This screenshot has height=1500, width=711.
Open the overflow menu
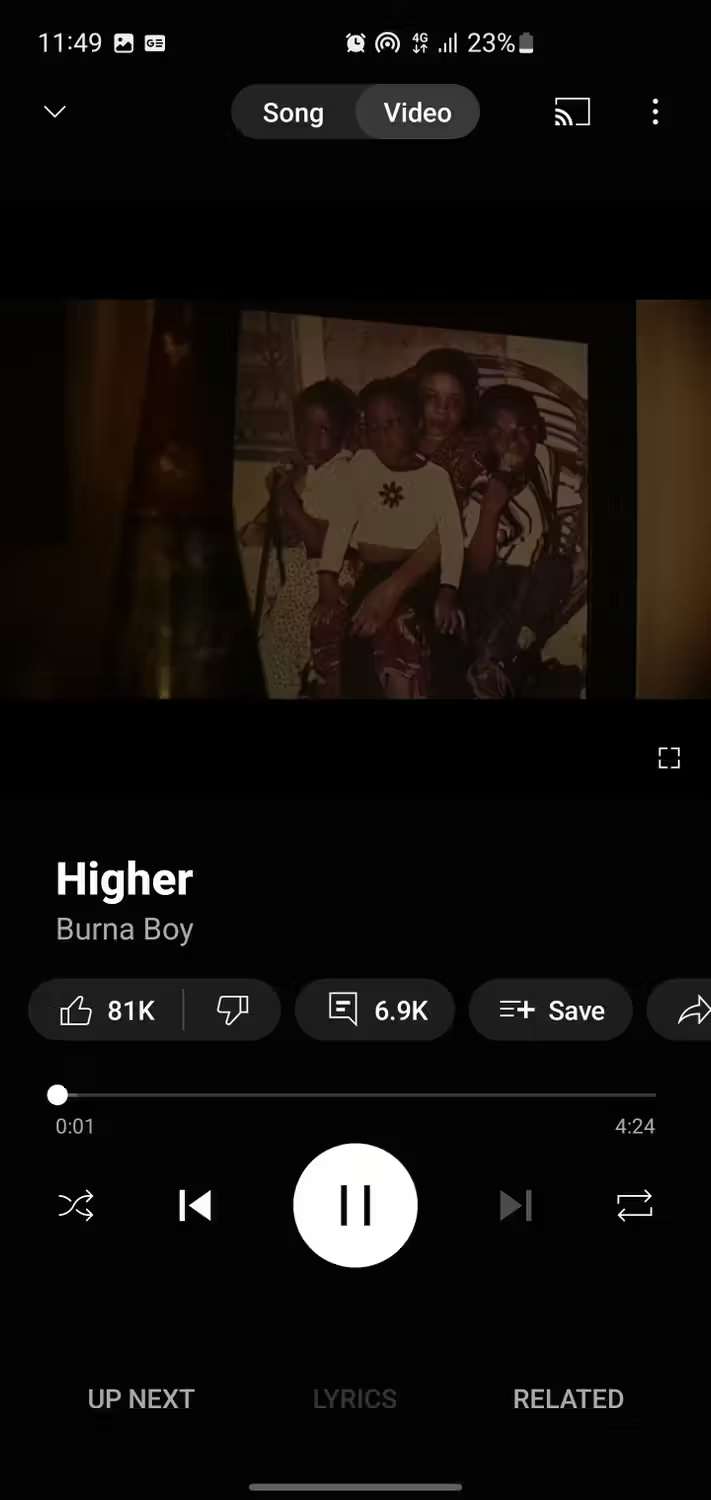click(x=655, y=112)
